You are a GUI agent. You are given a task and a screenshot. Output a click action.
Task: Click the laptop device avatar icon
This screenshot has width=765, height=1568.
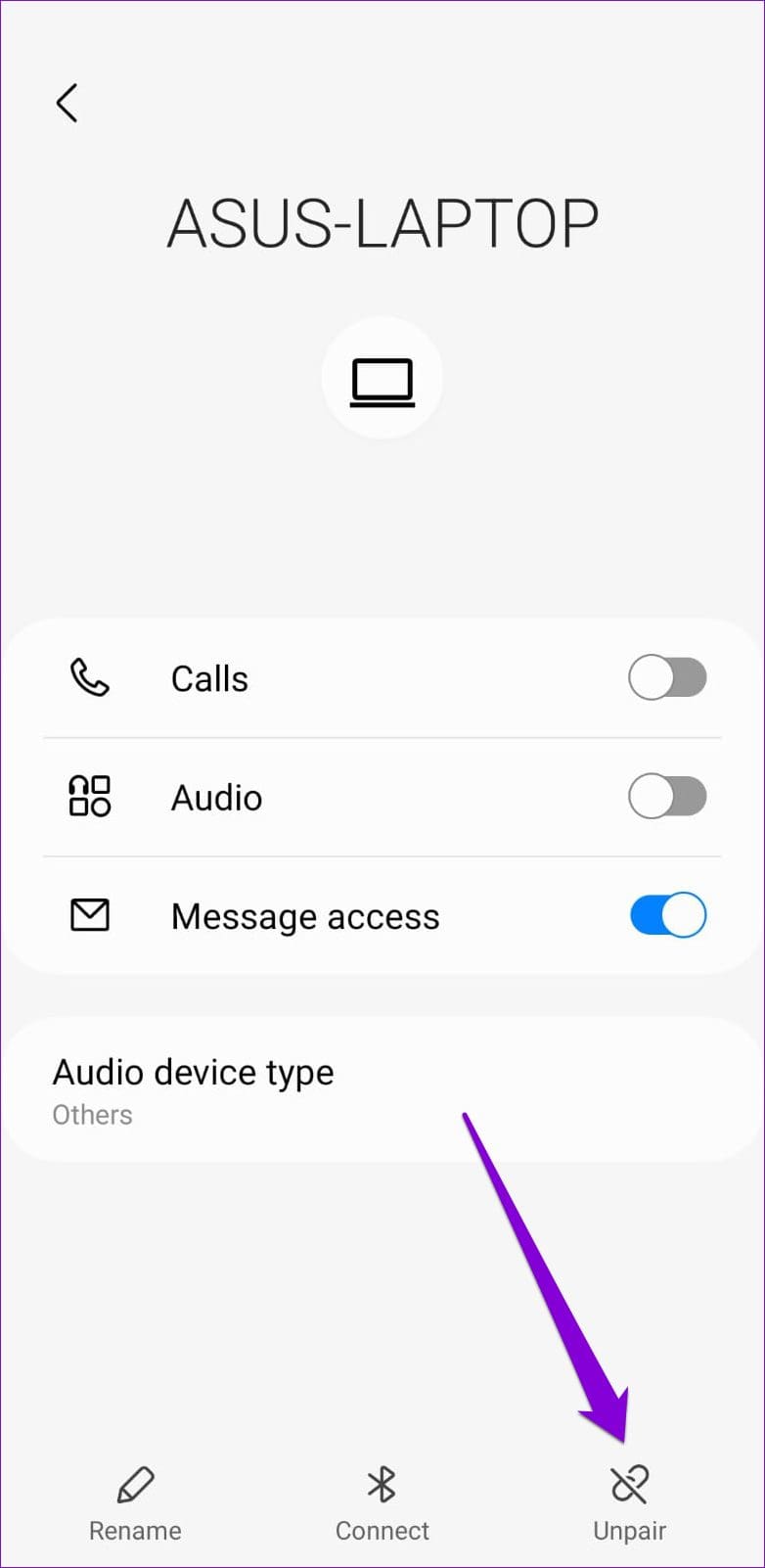pos(382,379)
